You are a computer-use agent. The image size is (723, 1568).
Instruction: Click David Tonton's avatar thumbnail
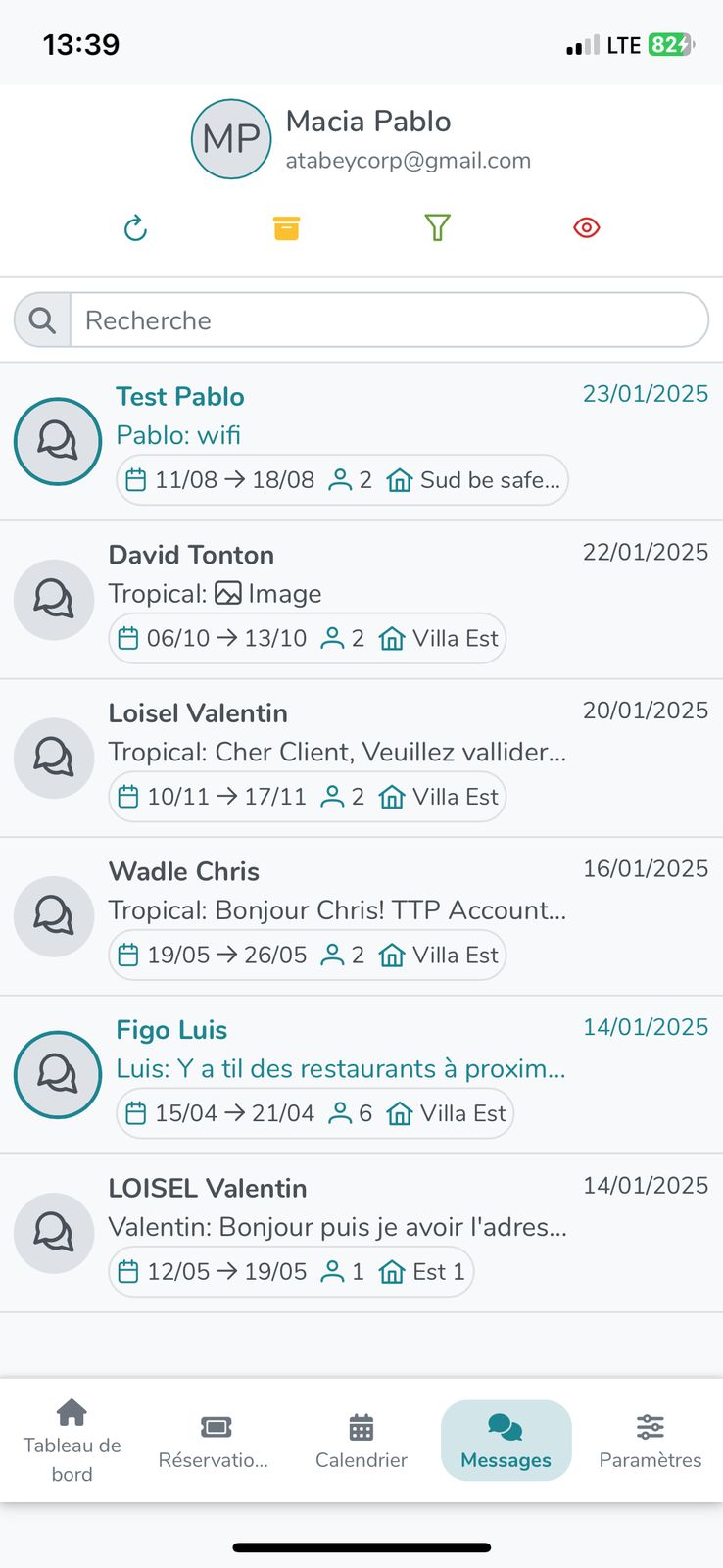click(x=54, y=599)
